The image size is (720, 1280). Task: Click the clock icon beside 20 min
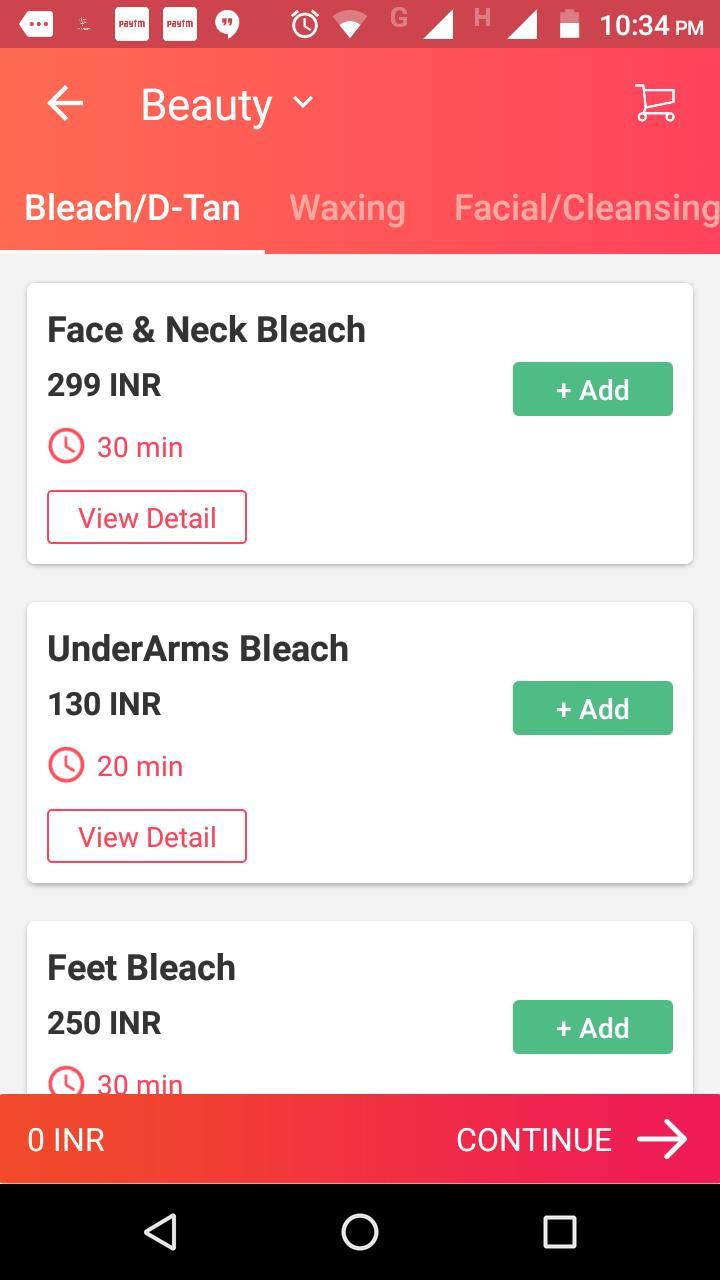point(65,766)
